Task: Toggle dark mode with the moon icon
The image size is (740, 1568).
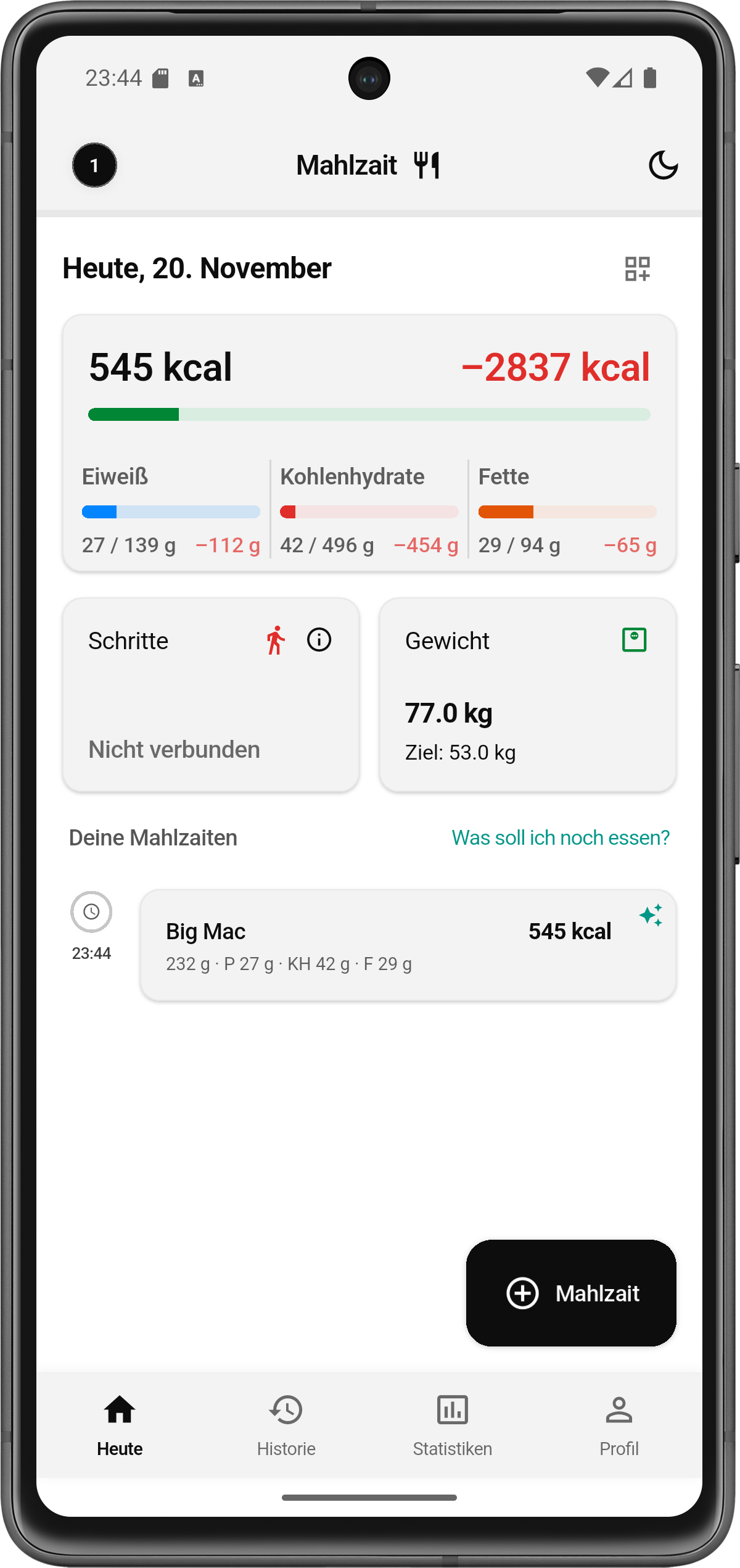Action: (x=664, y=165)
